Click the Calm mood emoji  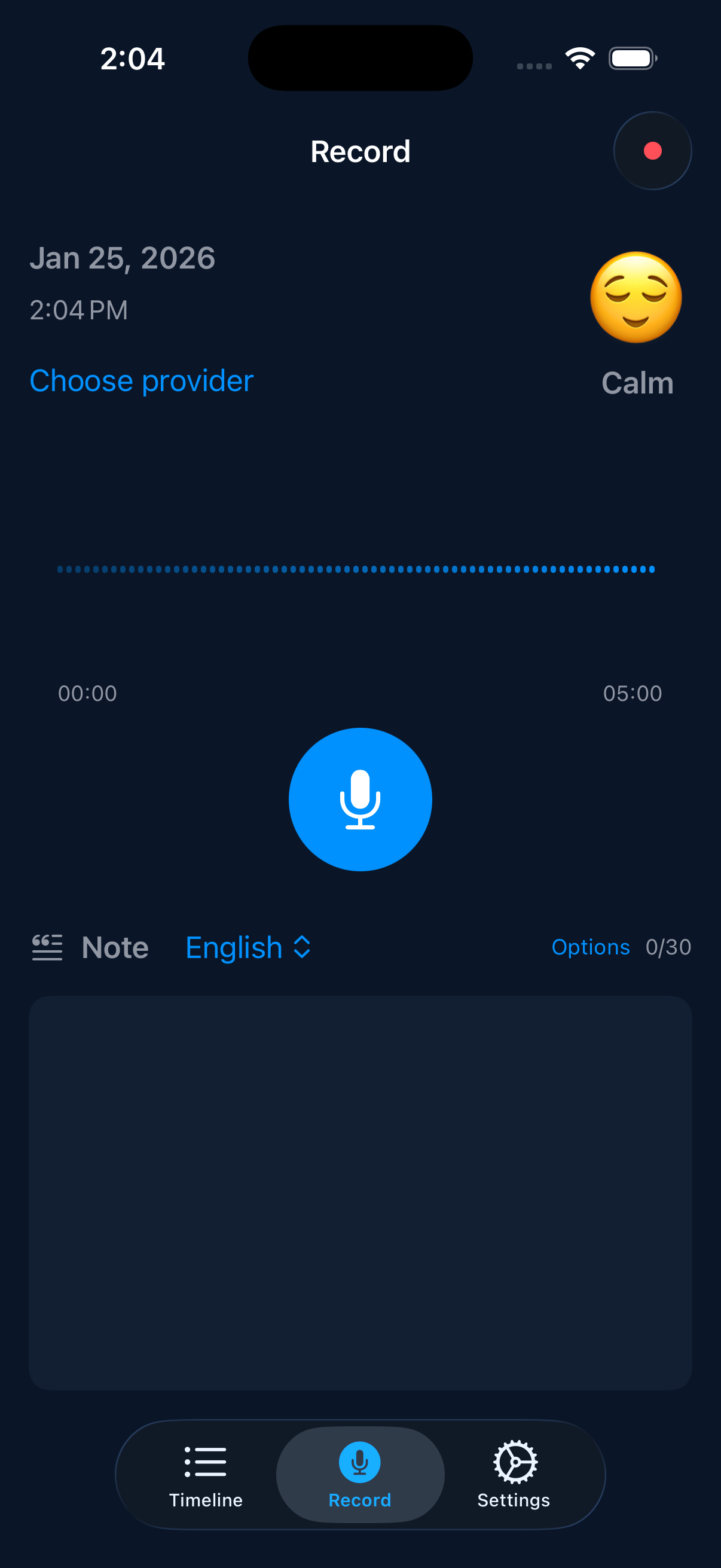click(x=636, y=297)
